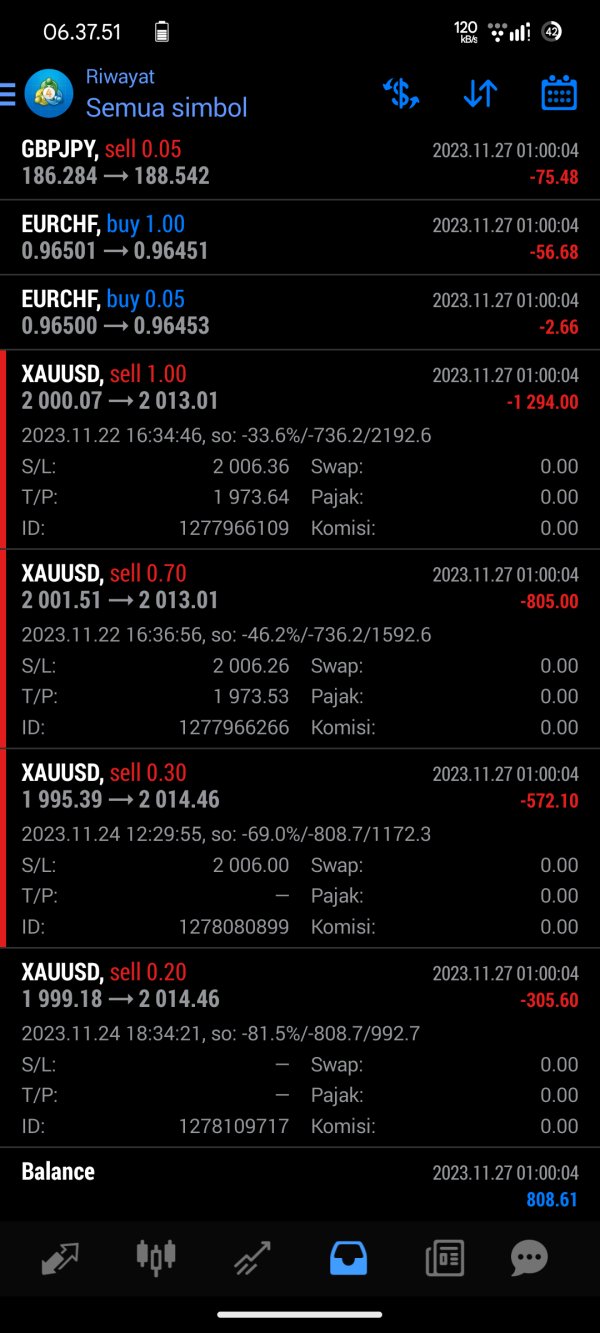This screenshot has width=600, height=1333.
Task: Select the History inbox tab
Action: point(348,1257)
